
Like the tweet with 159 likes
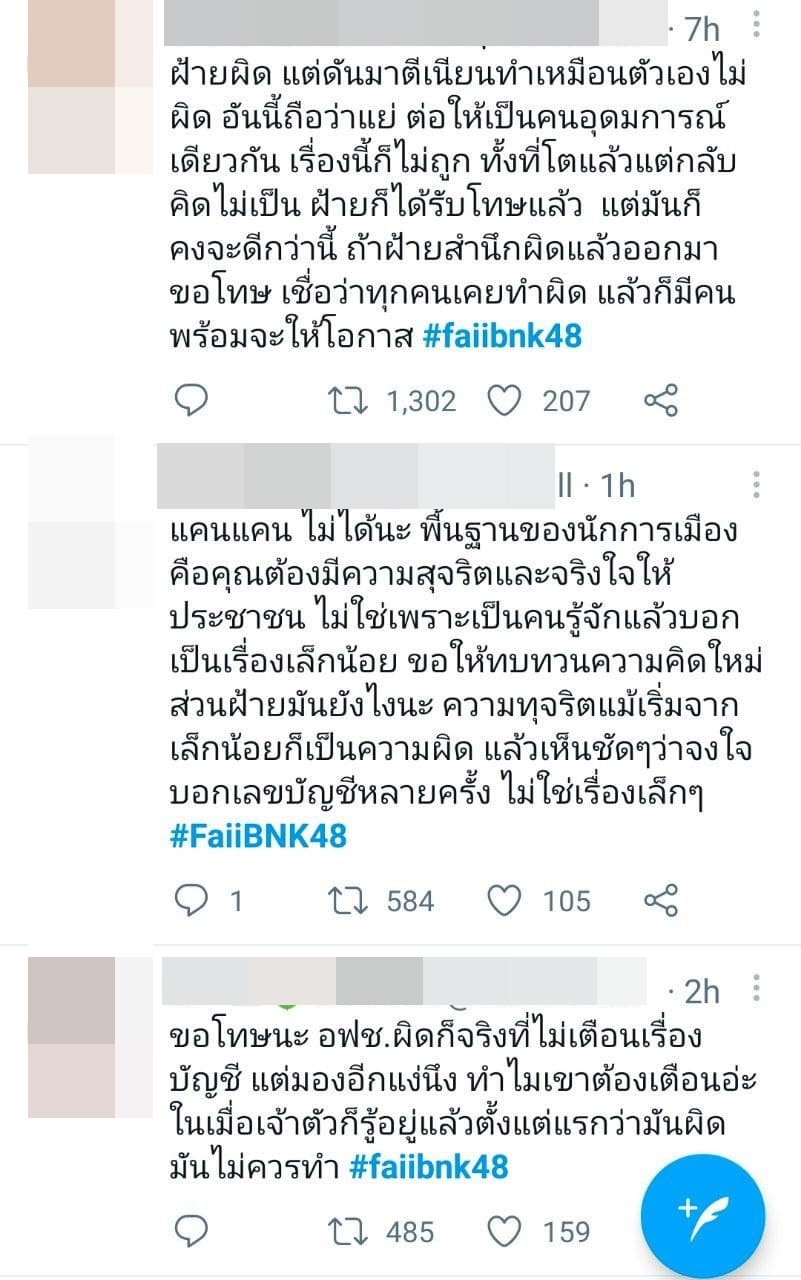(504, 1230)
